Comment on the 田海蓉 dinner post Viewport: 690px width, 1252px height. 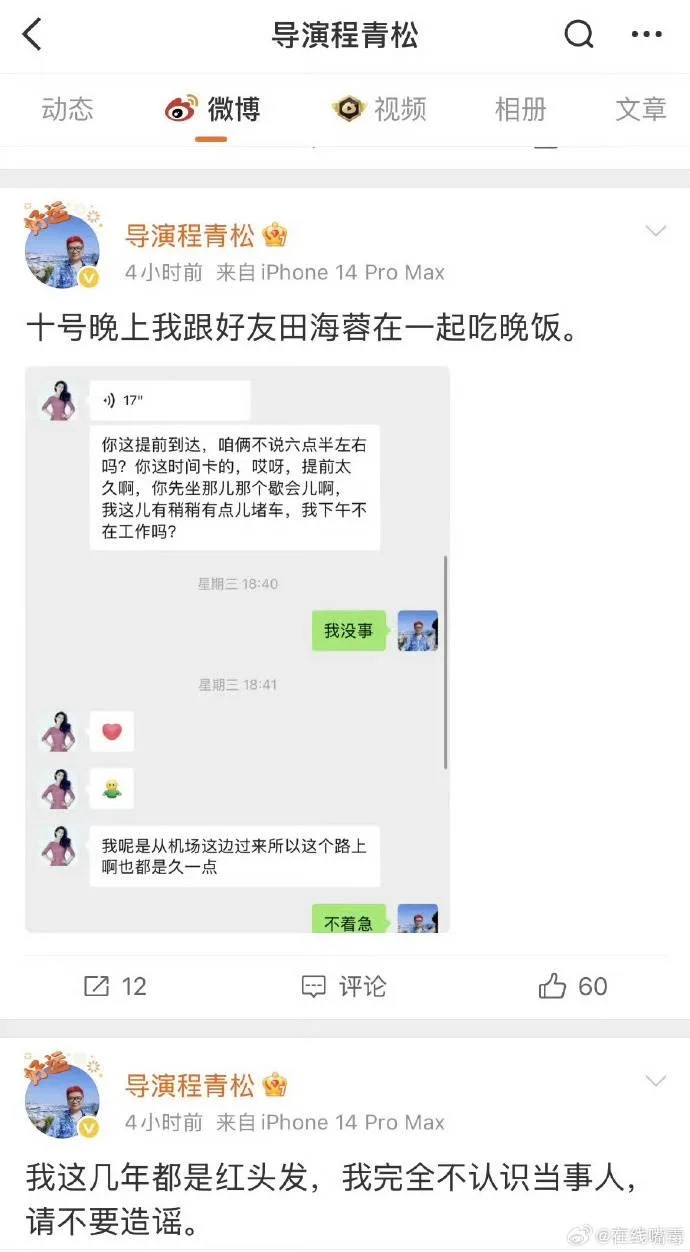(x=344, y=987)
